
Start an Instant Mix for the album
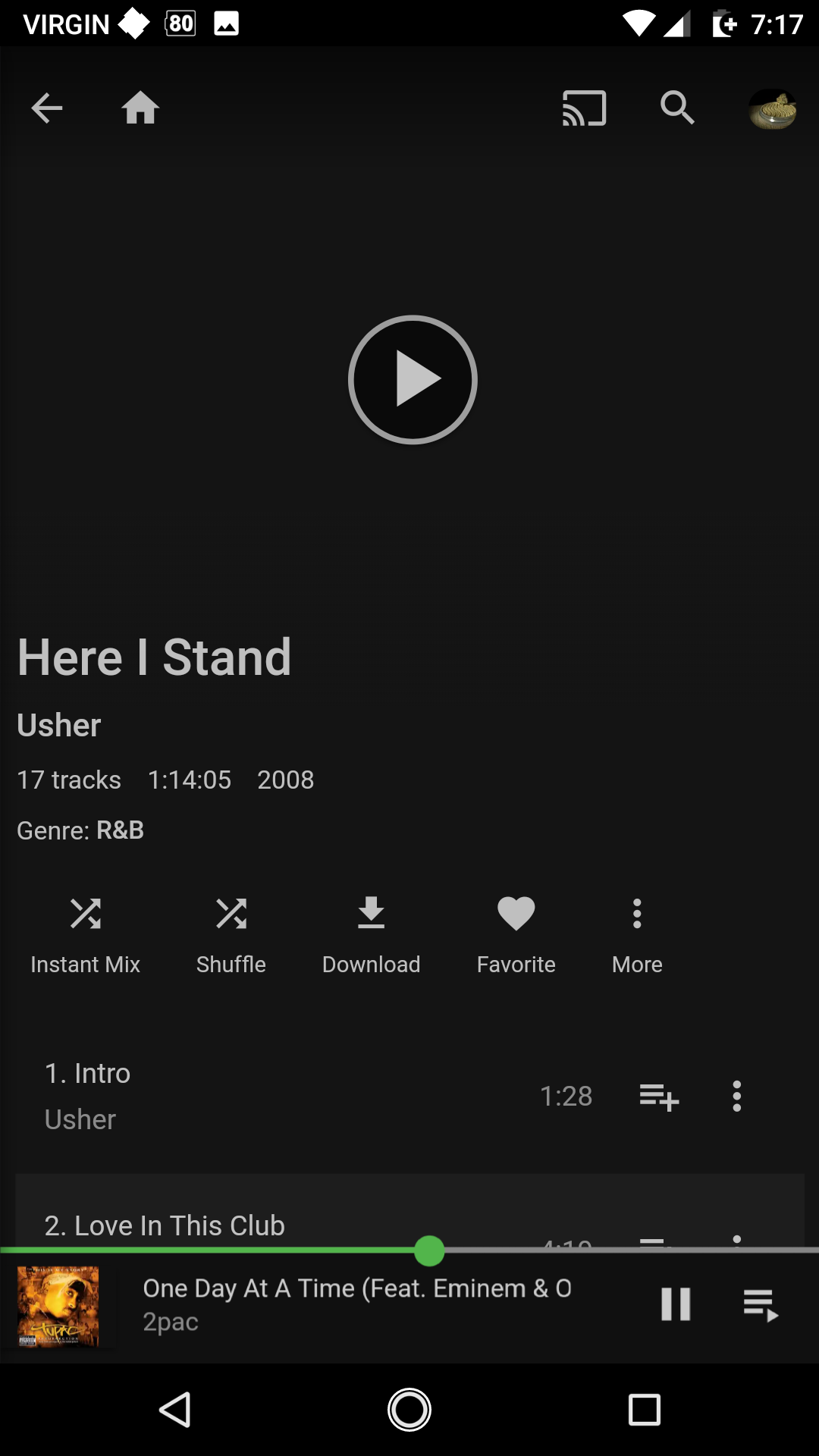85,933
